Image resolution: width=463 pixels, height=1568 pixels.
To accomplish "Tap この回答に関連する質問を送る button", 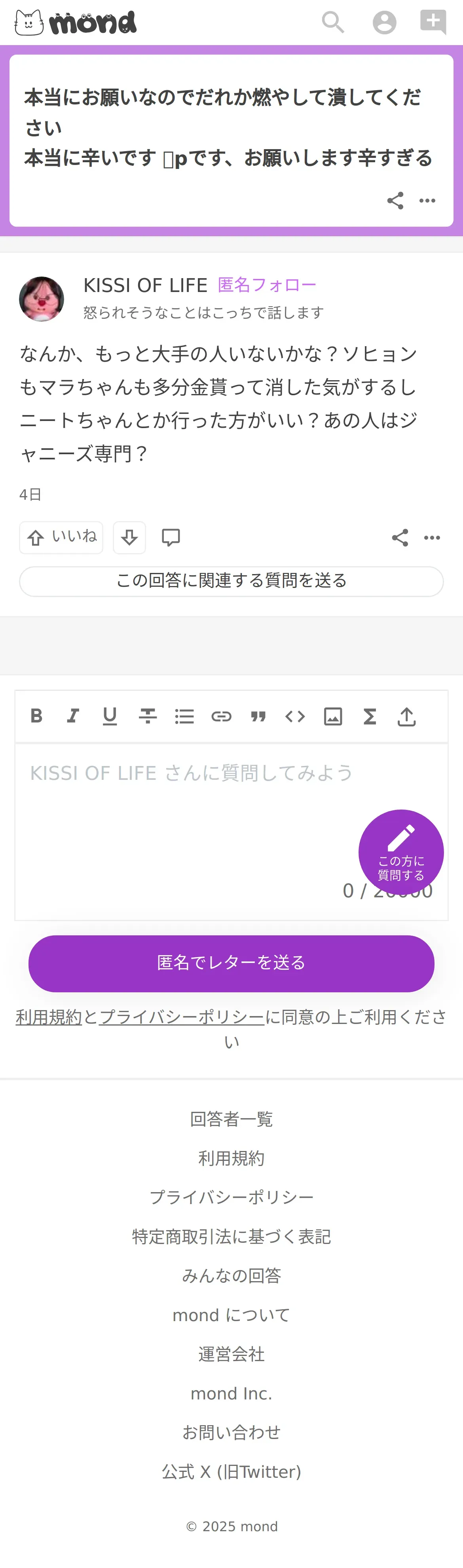I will [231, 581].
